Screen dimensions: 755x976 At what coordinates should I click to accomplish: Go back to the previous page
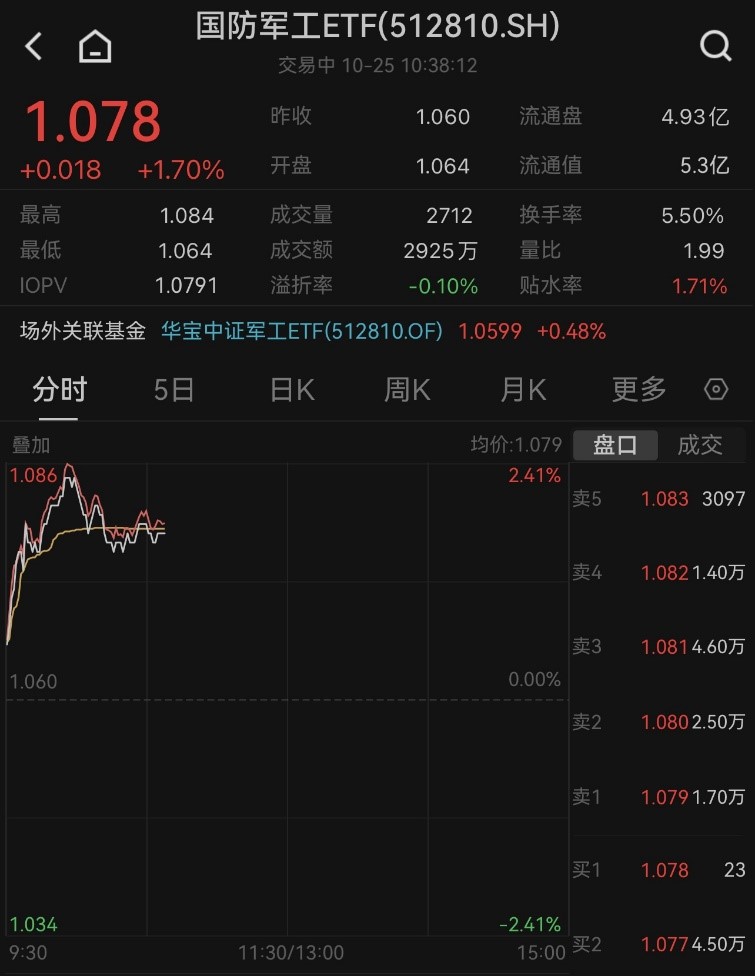pos(34,46)
